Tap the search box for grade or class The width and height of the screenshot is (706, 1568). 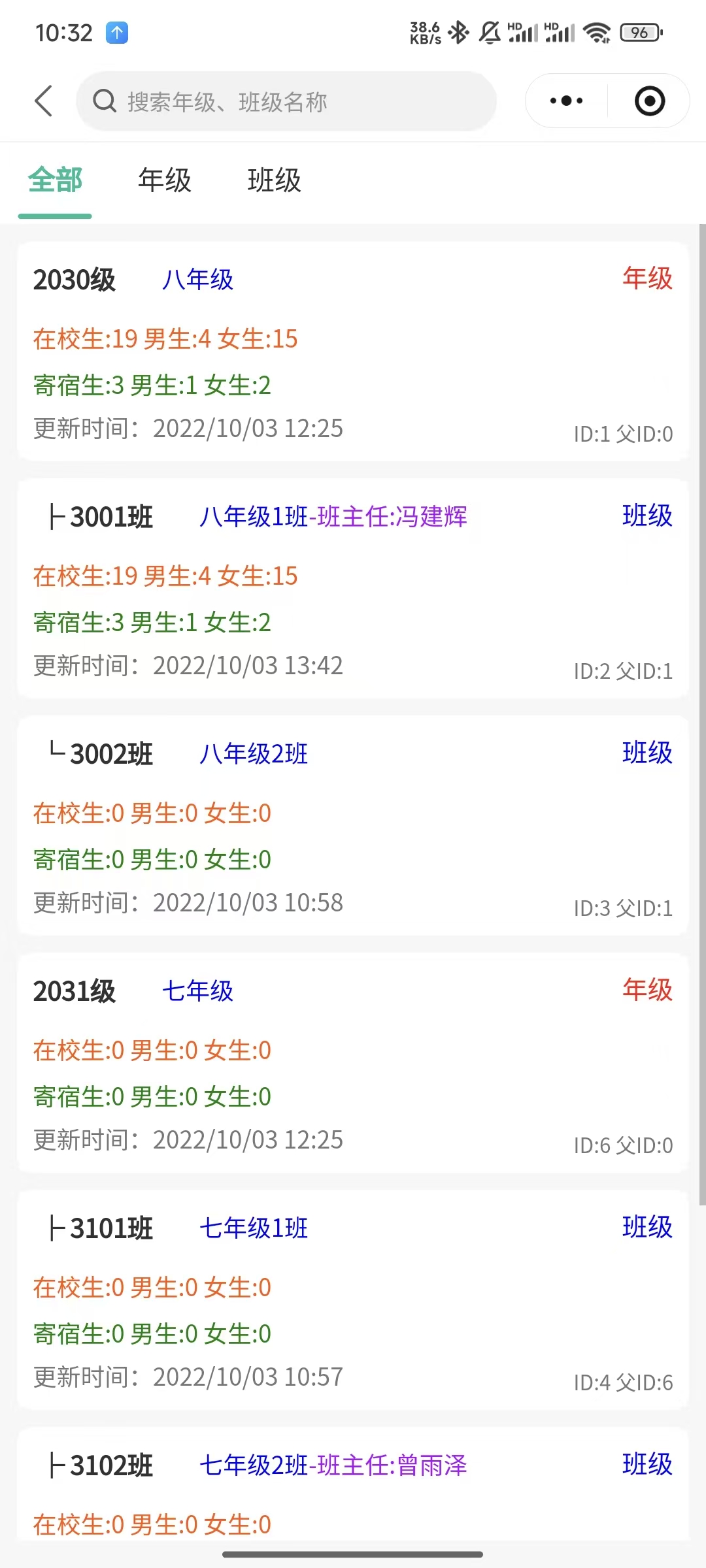pyautogui.click(x=286, y=102)
